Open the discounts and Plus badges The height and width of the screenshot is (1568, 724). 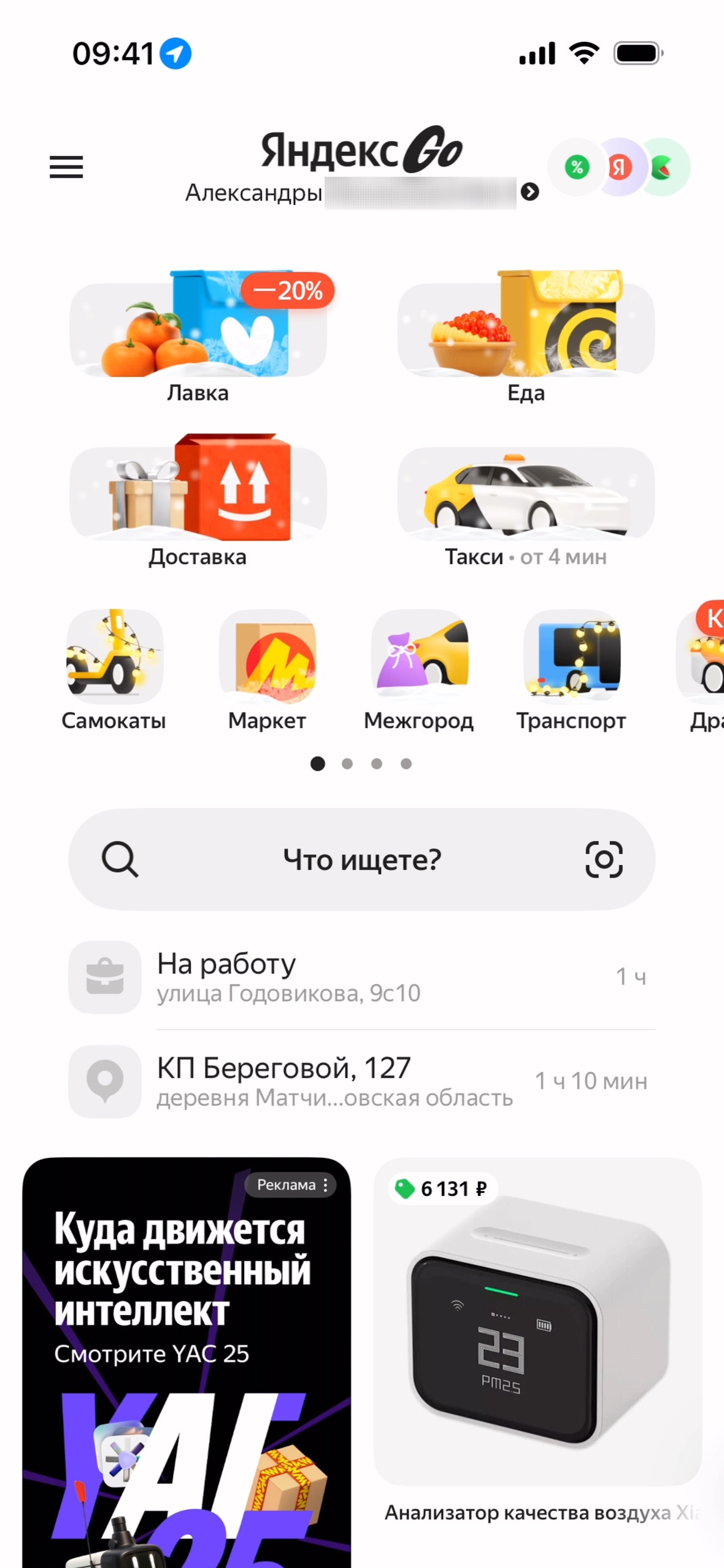click(x=618, y=167)
